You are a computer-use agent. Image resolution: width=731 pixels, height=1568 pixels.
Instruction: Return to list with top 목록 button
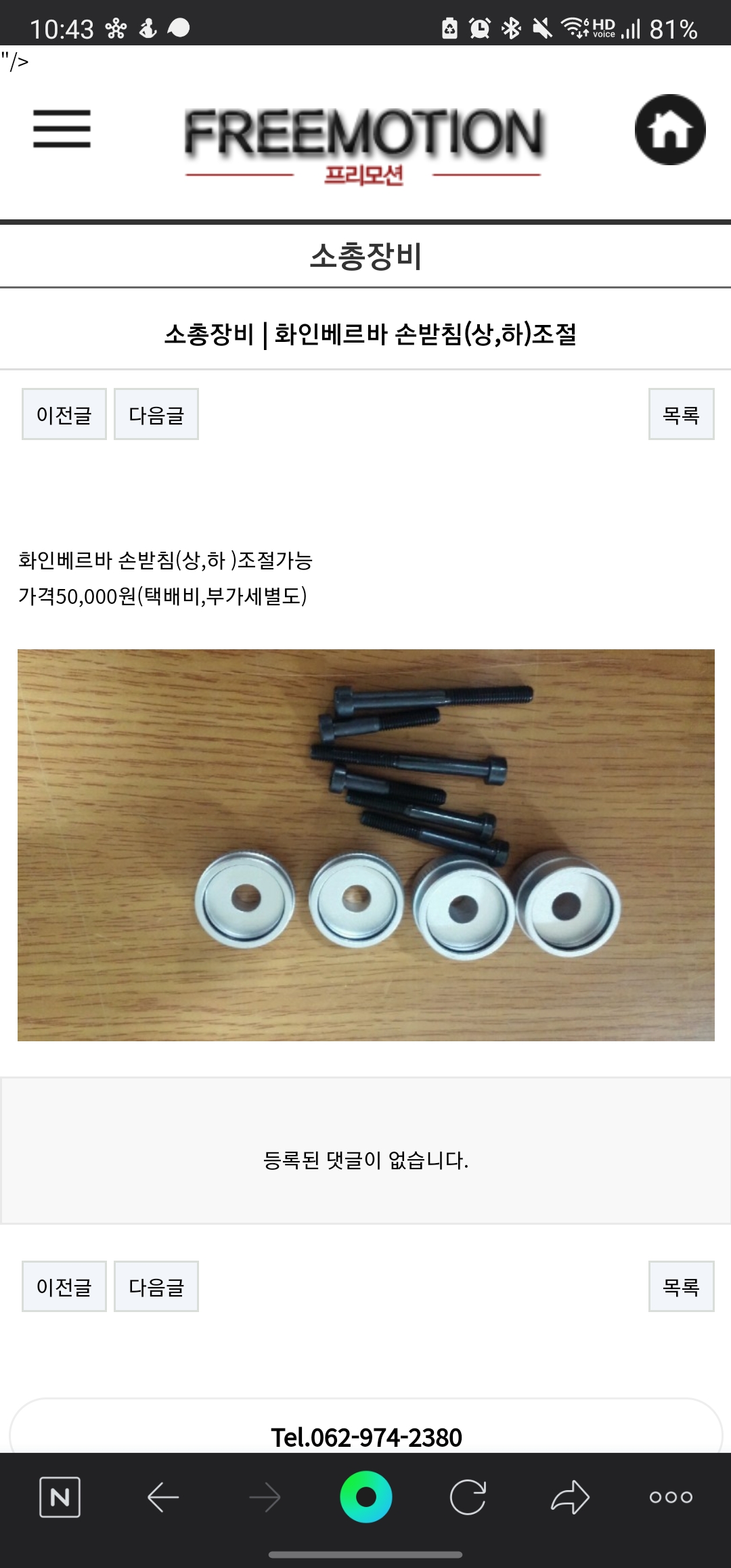point(681,414)
